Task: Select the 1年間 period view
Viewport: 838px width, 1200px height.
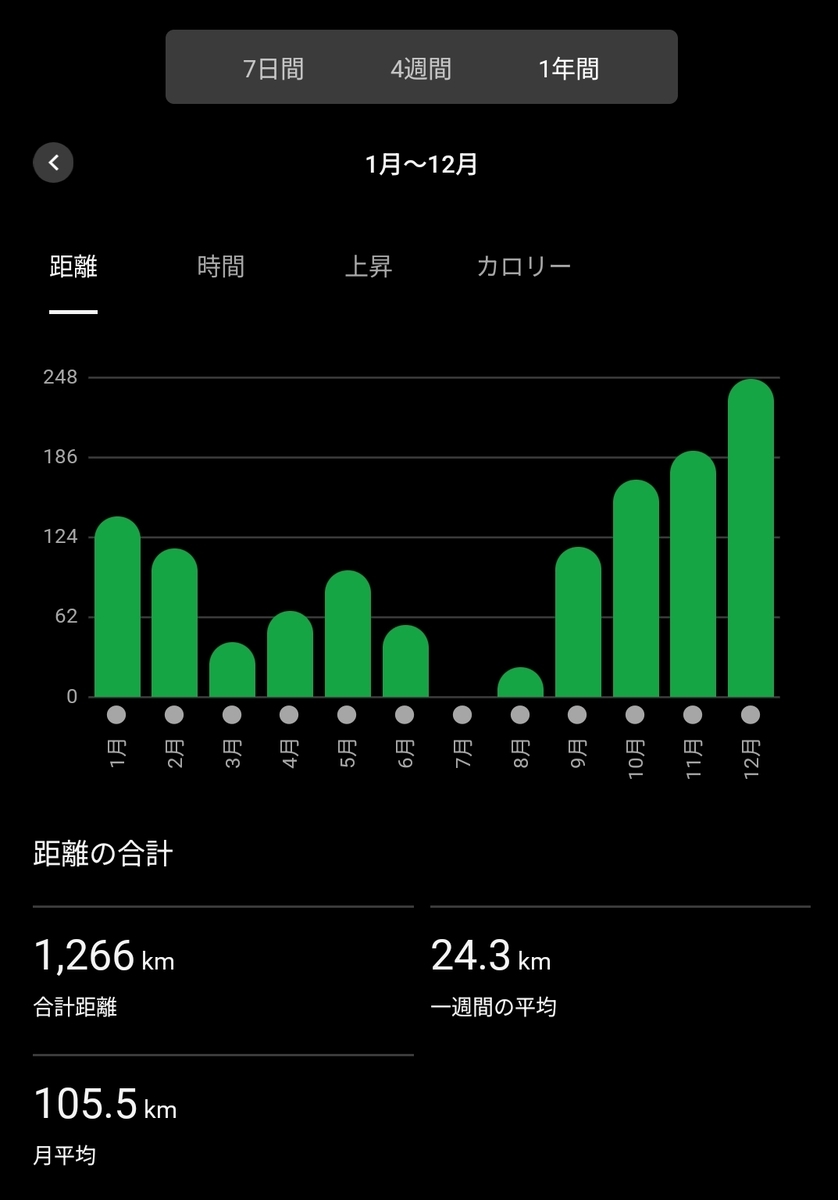Action: [568, 69]
